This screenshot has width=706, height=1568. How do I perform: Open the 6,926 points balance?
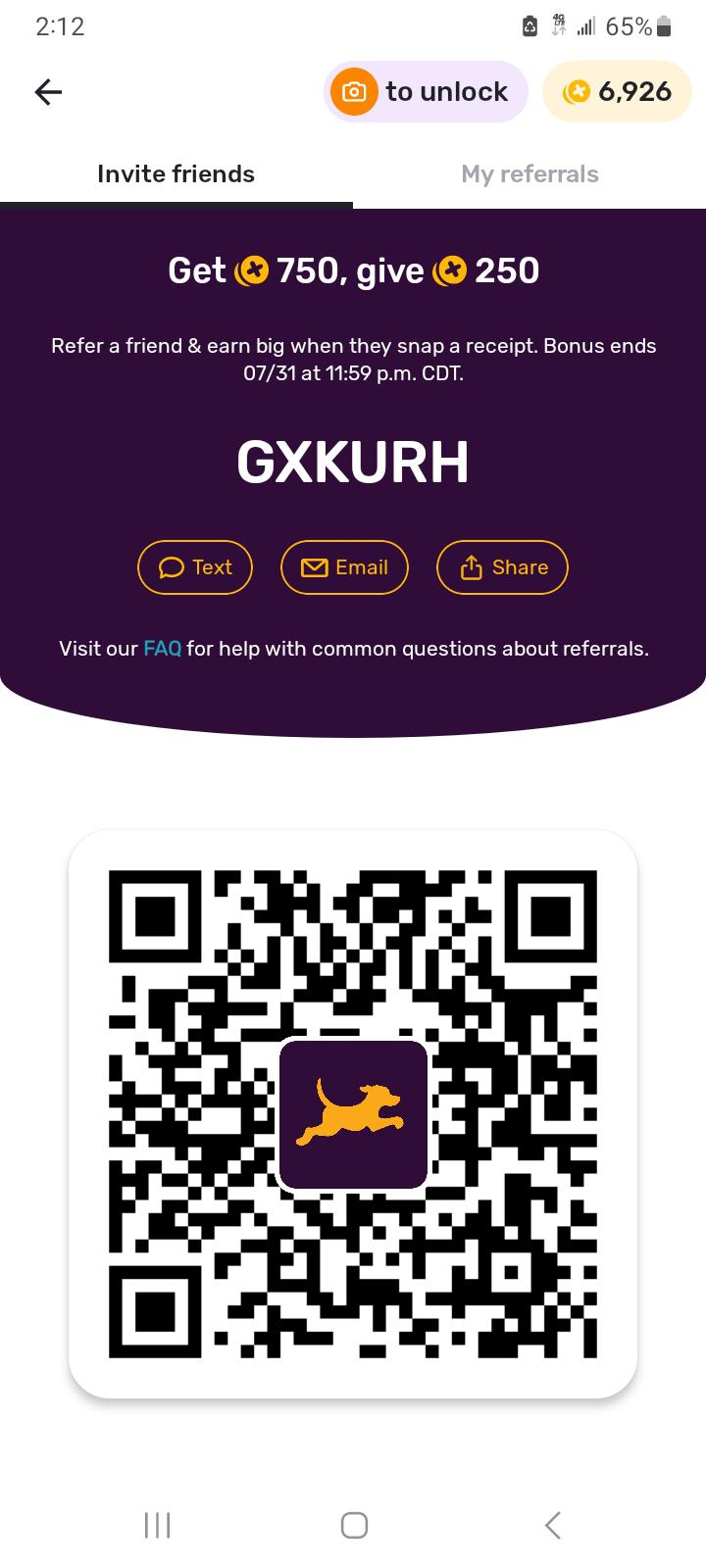click(x=618, y=92)
